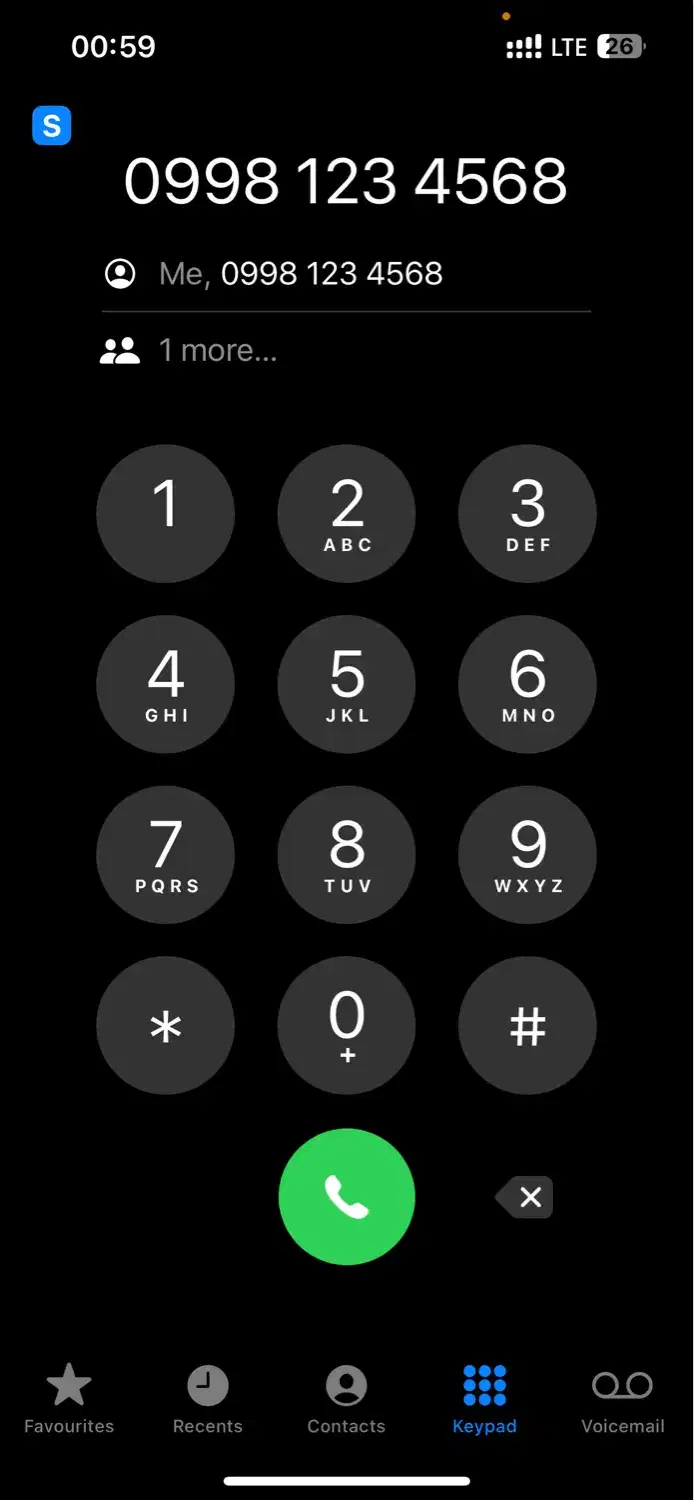Tap the 2 ABC key
Image resolution: width=694 pixels, height=1500 pixels.
click(x=346, y=514)
